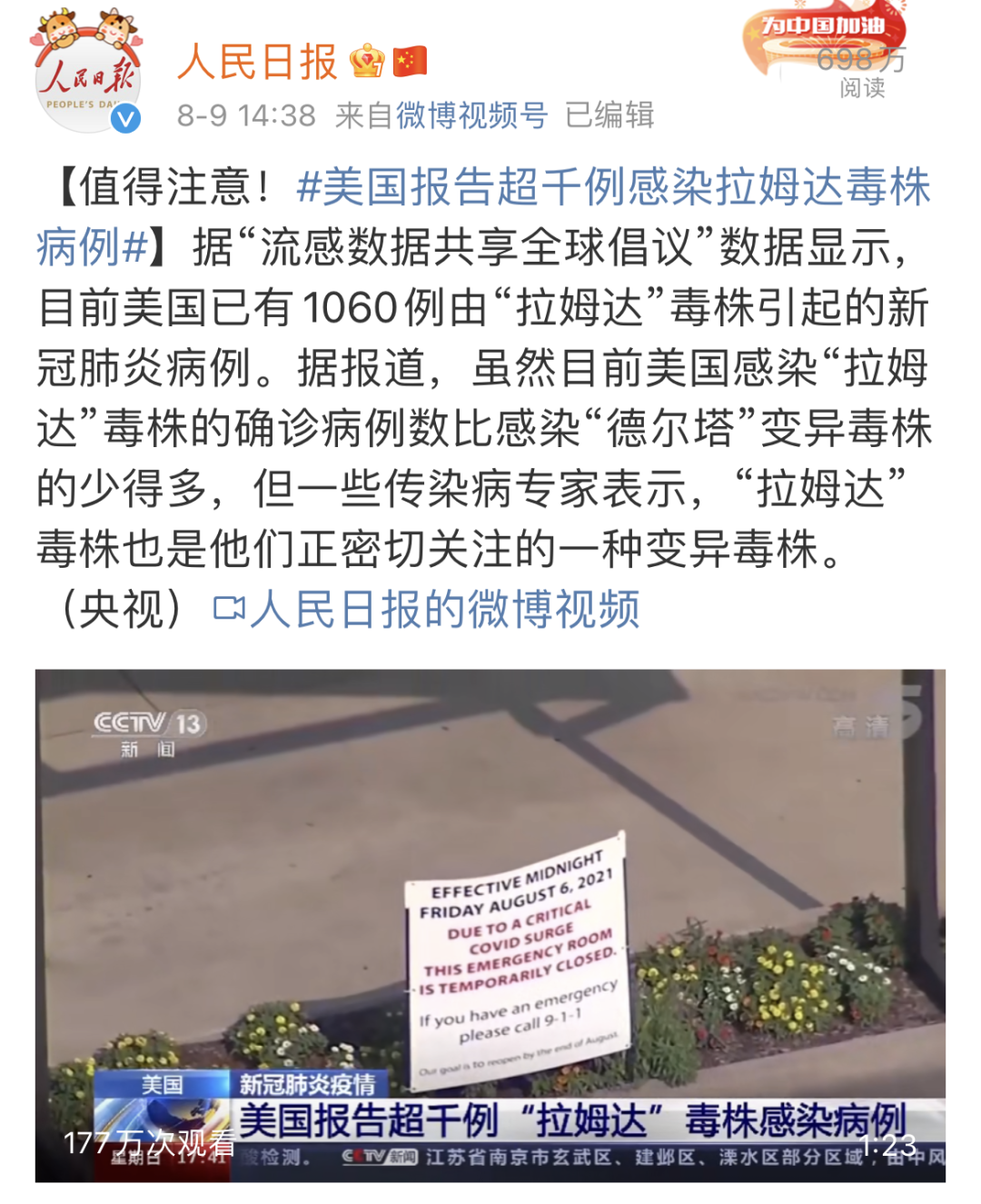The height and width of the screenshot is (1204, 981).
Task: Open the 人民日报 account name link
Action: (x=257, y=62)
